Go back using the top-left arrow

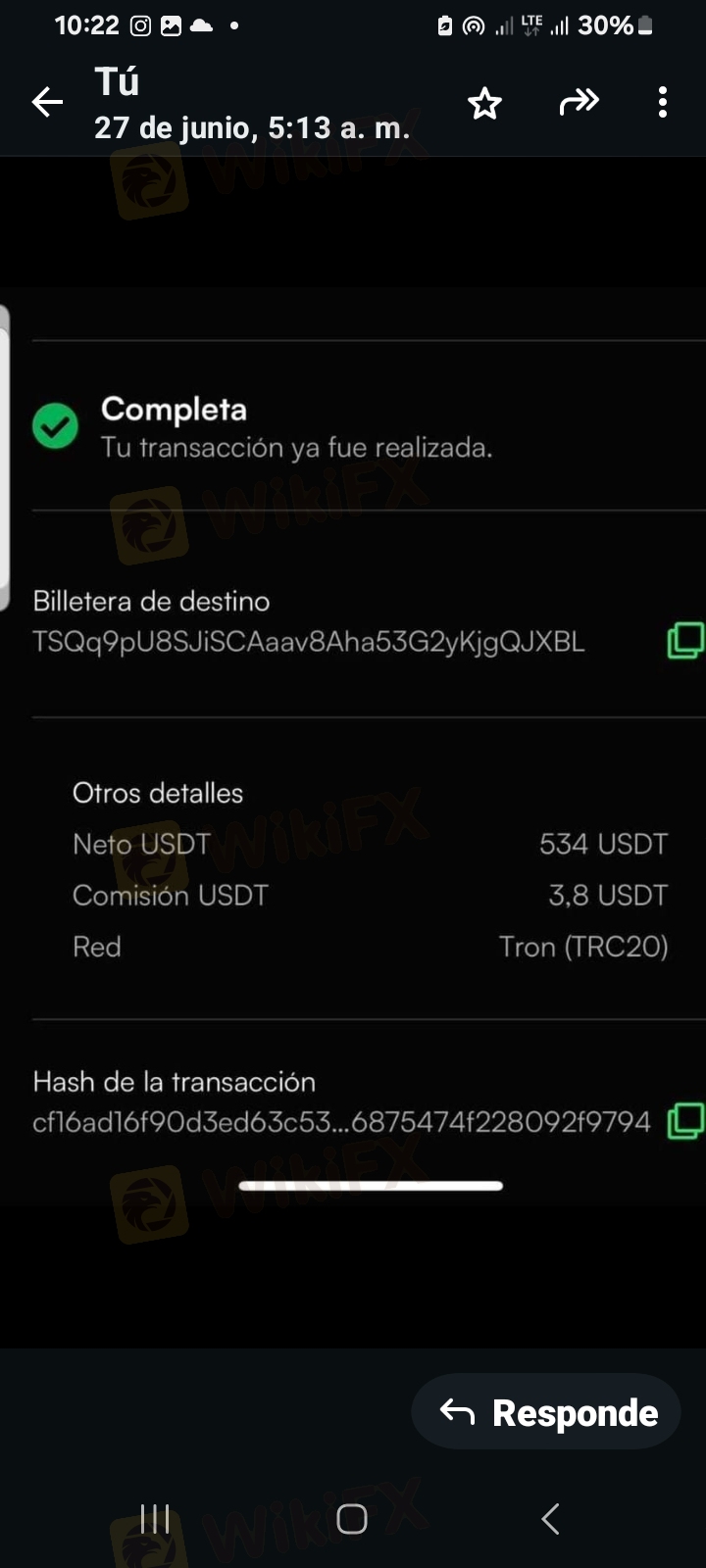coord(47,102)
